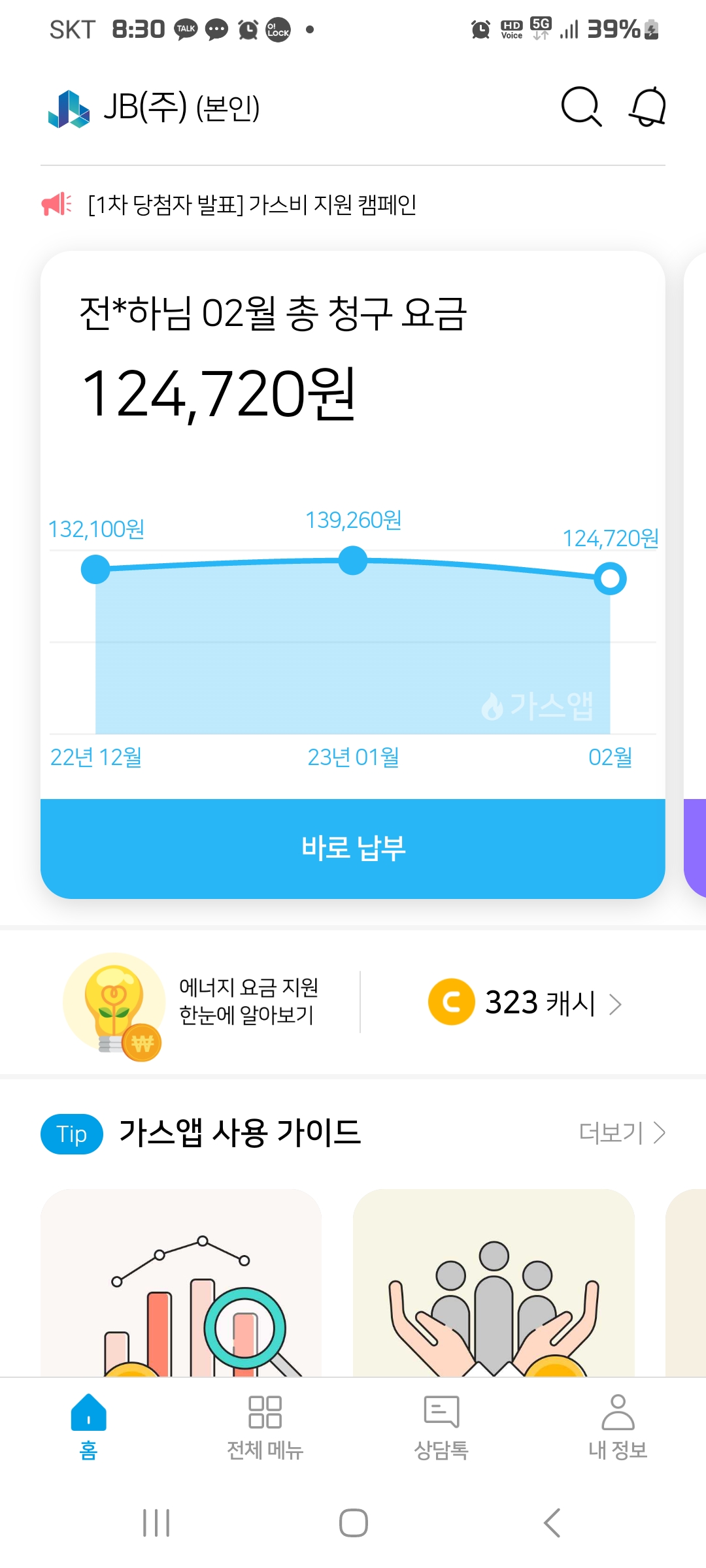Select the 02월 point on the chart
The image size is (706, 1568).
610,579
